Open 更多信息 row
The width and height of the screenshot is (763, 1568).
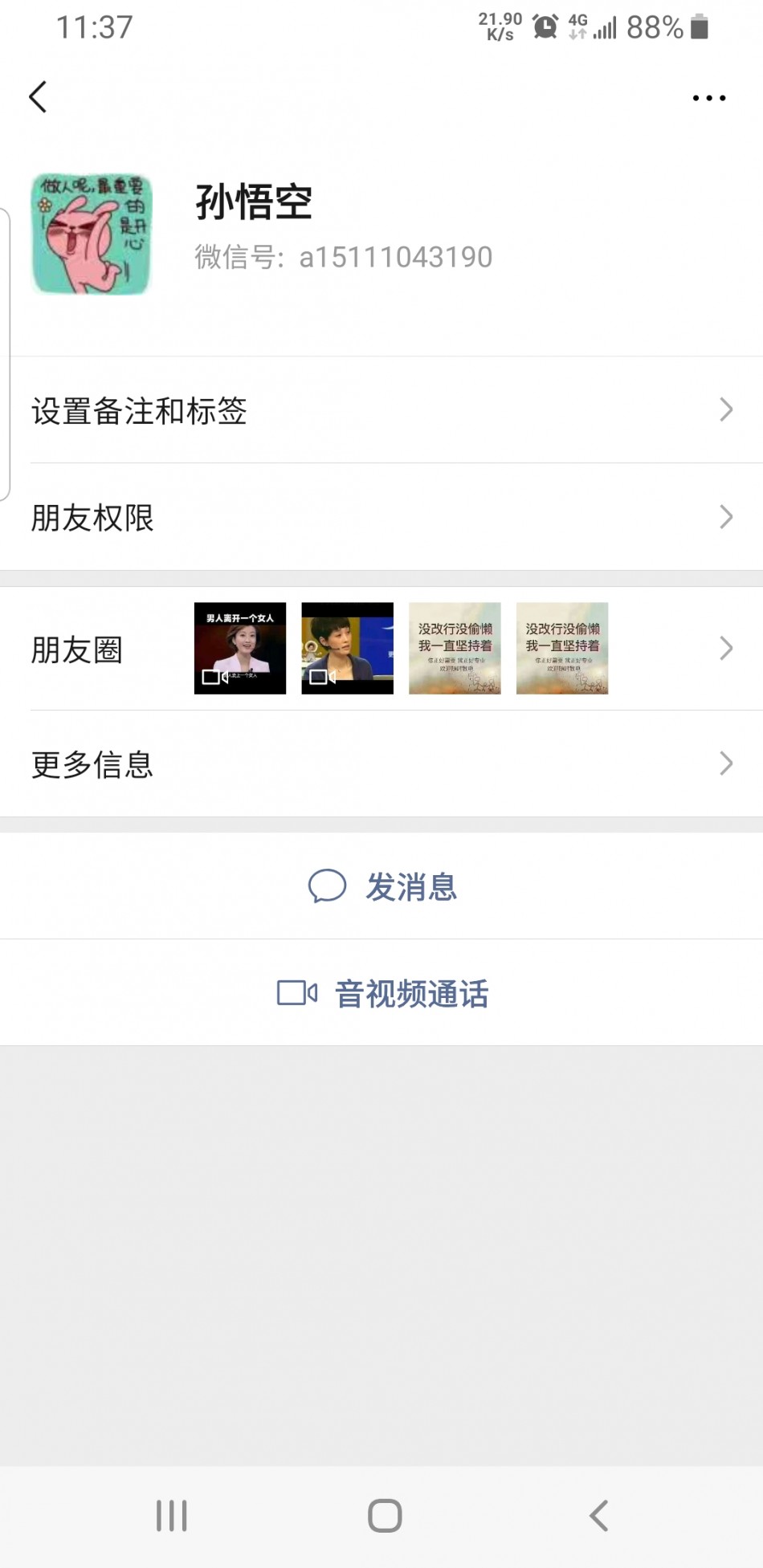381,764
